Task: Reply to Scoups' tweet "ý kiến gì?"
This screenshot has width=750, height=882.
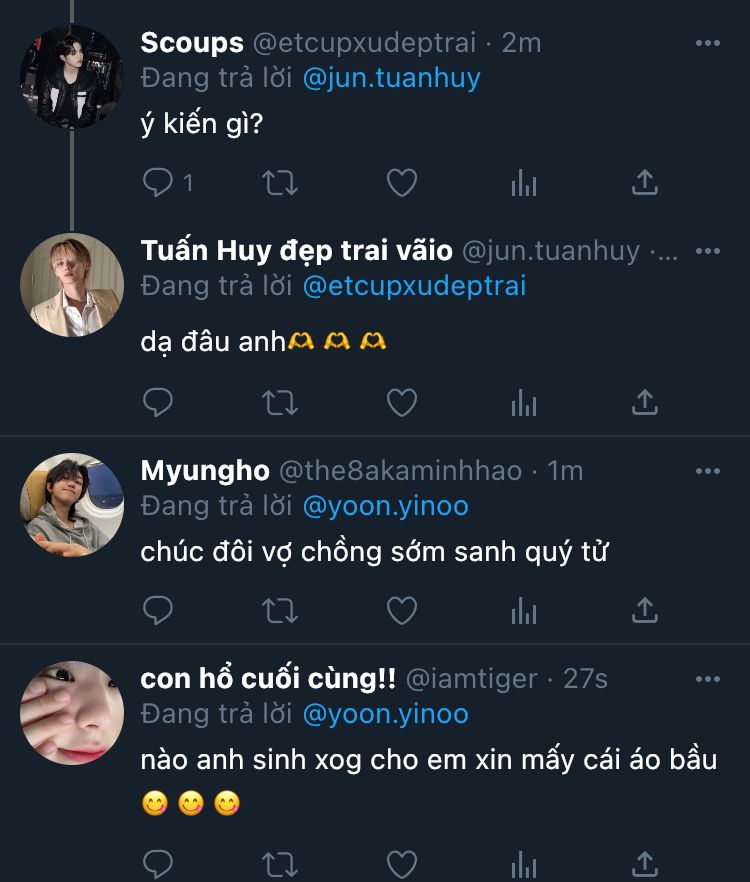Action: [158, 182]
